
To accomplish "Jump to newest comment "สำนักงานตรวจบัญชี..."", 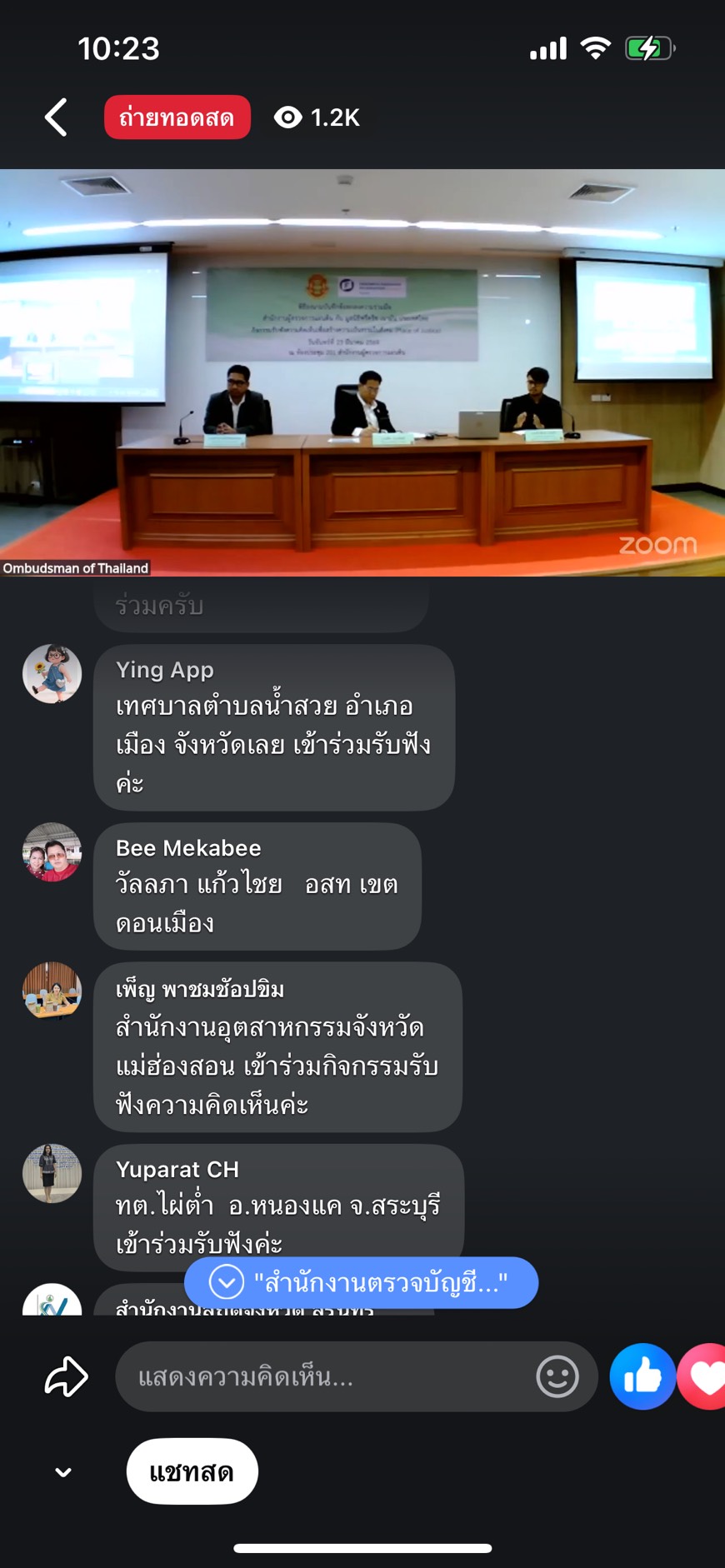I will coord(361,1282).
